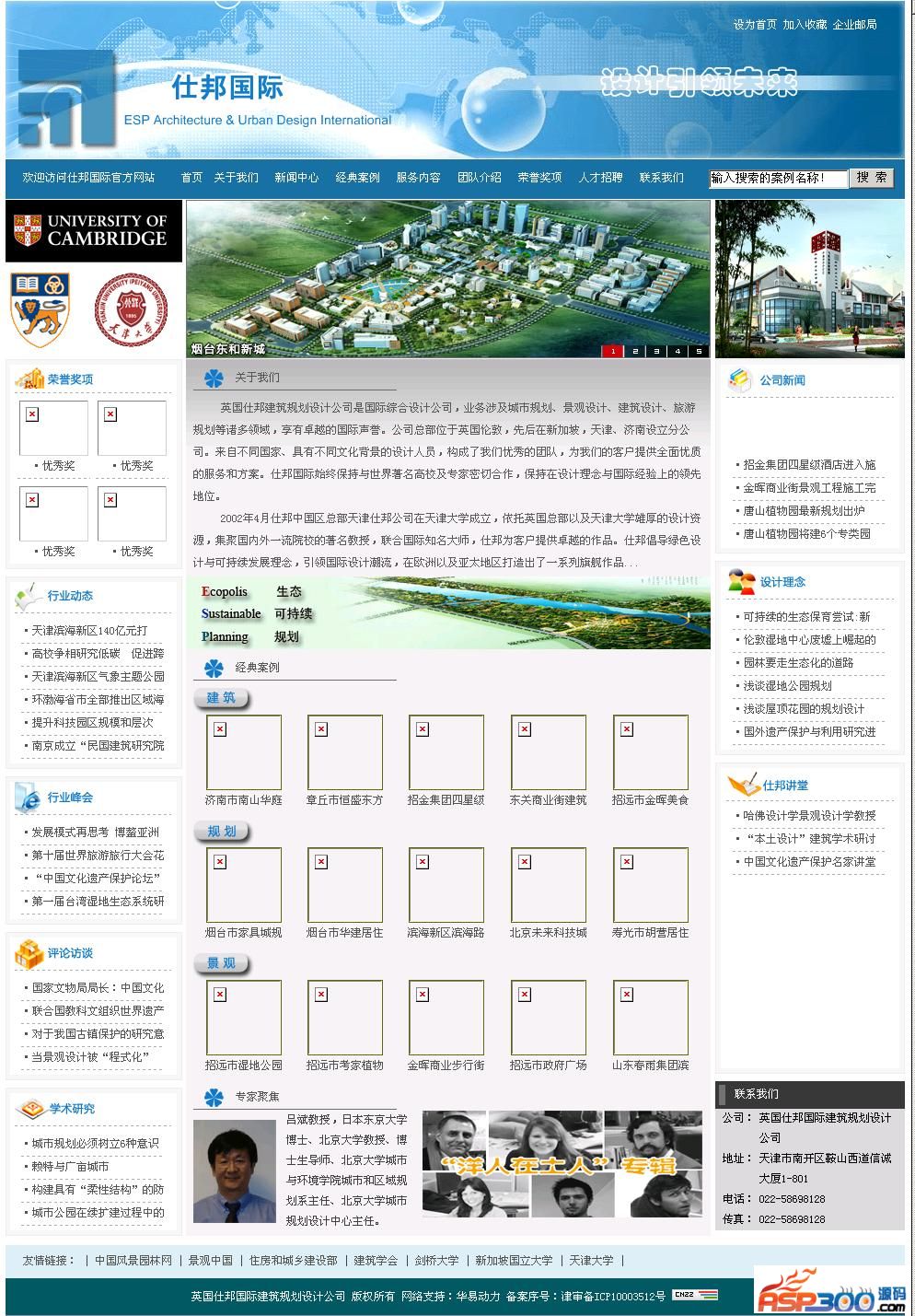Open 经典案例 from the top navigation
The width and height of the screenshot is (915, 1316).
pos(357,178)
